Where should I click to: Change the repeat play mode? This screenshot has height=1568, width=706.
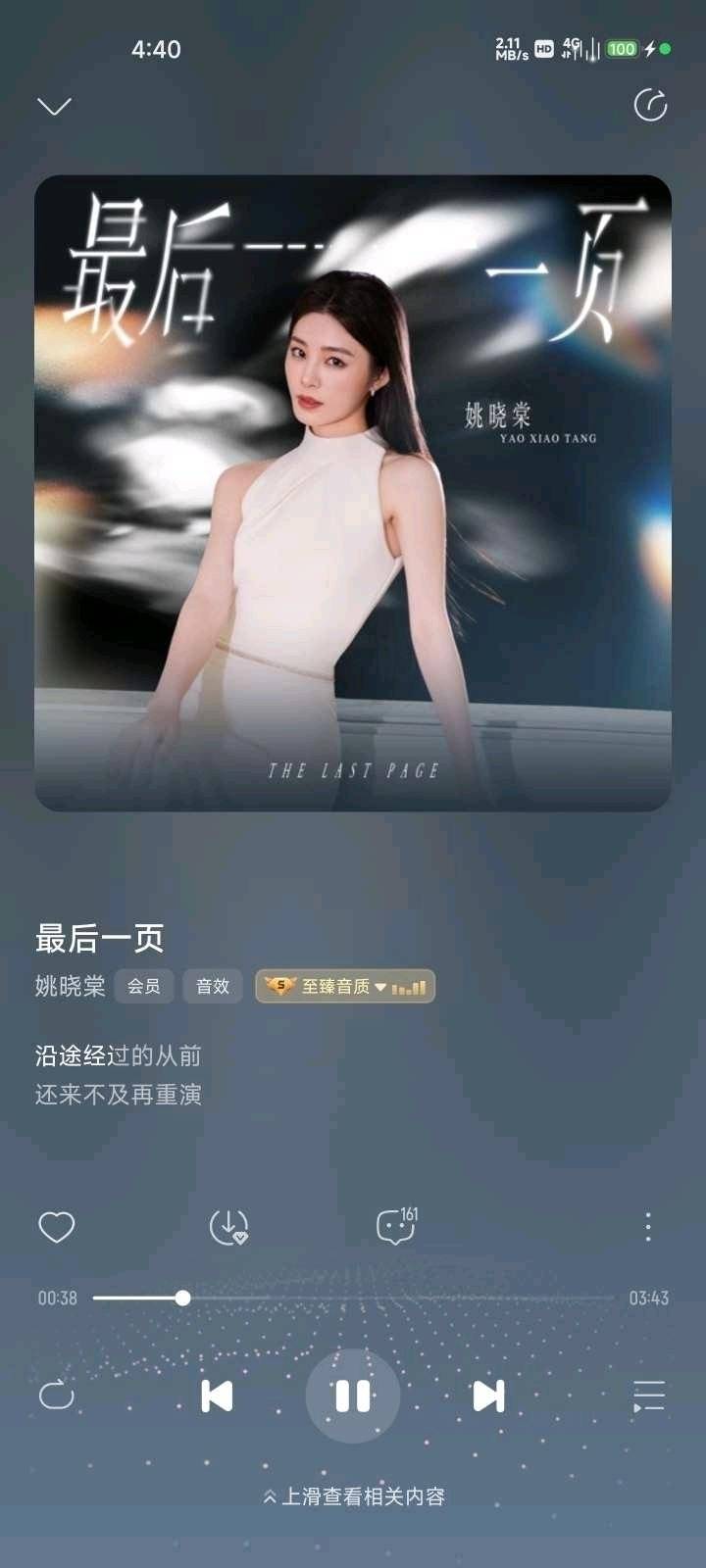click(56, 1395)
